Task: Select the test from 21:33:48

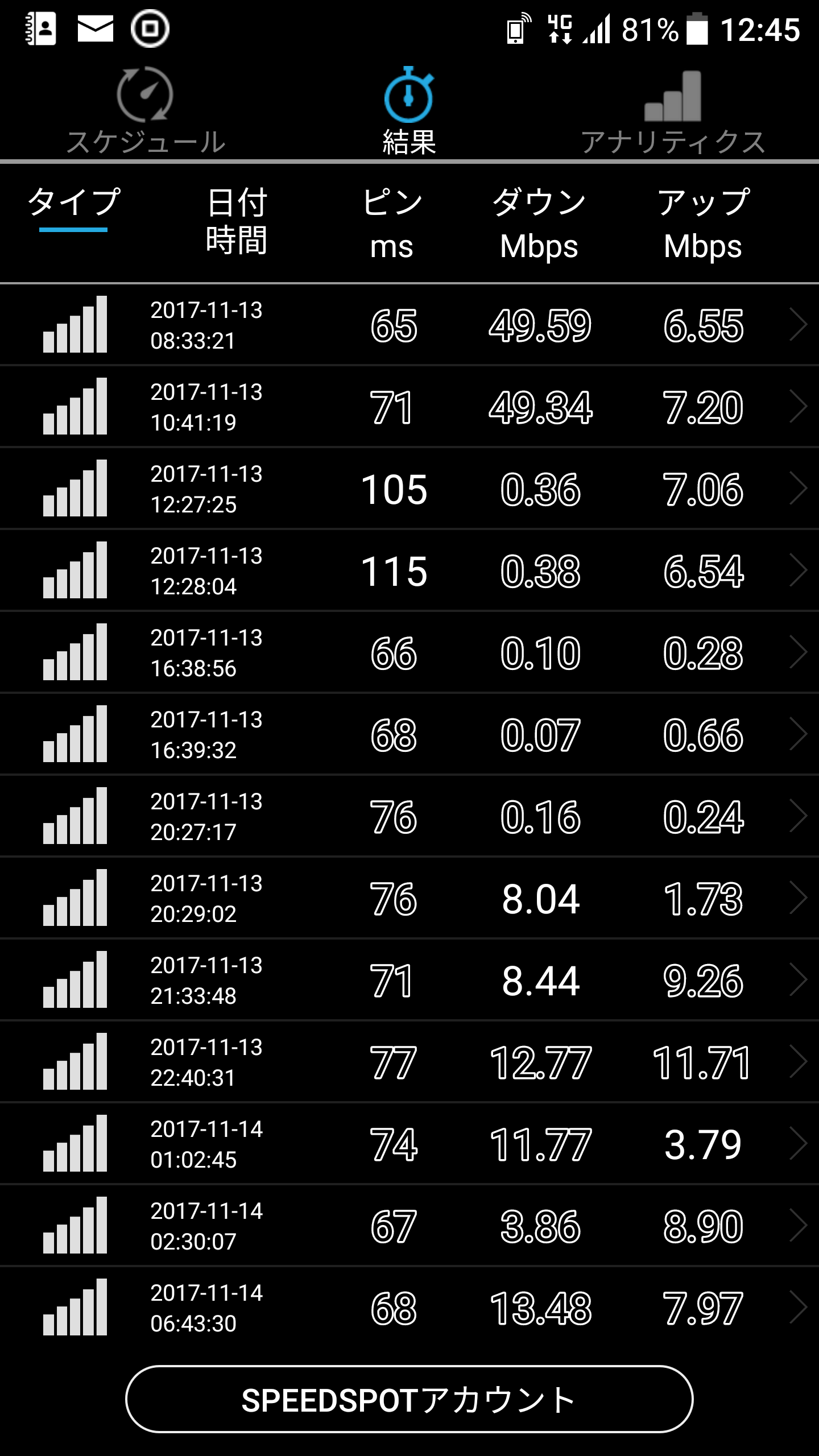Action: pyautogui.click(x=409, y=980)
